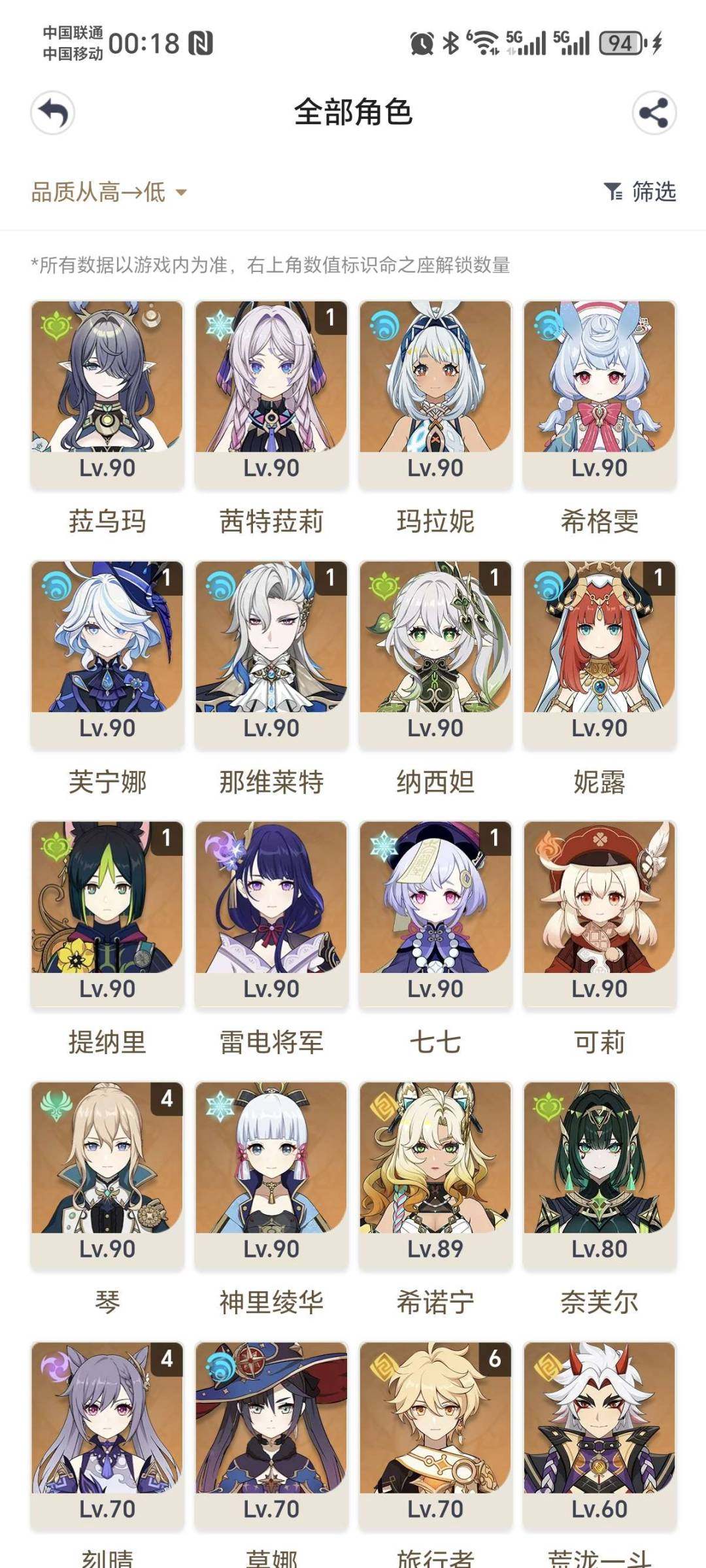Viewport: 706px width, 1568px height.
Task: View 奈芙尔 Lv.80 character details
Action: tap(599, 1173)
